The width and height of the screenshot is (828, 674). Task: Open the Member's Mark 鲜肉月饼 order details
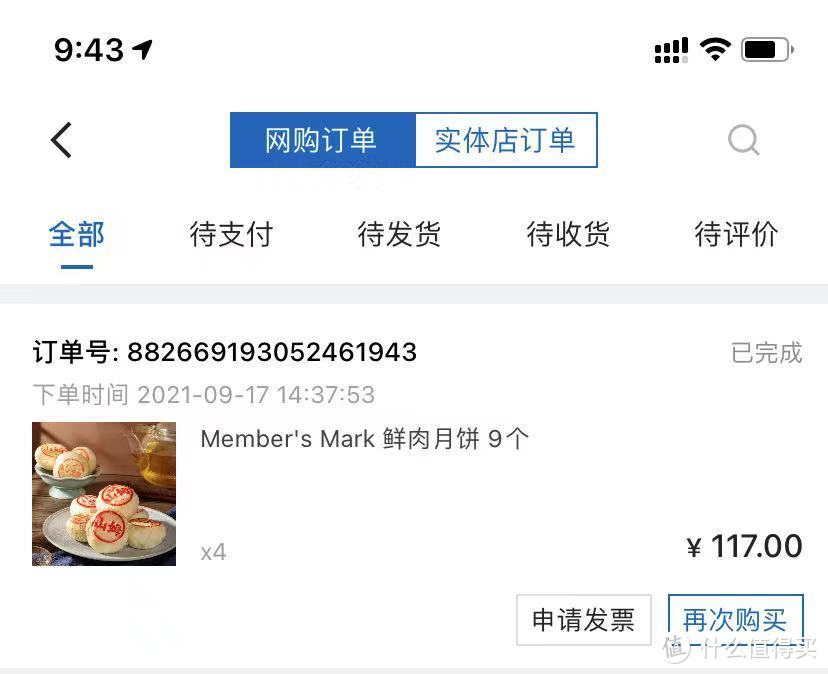click(x=364, y=439)
